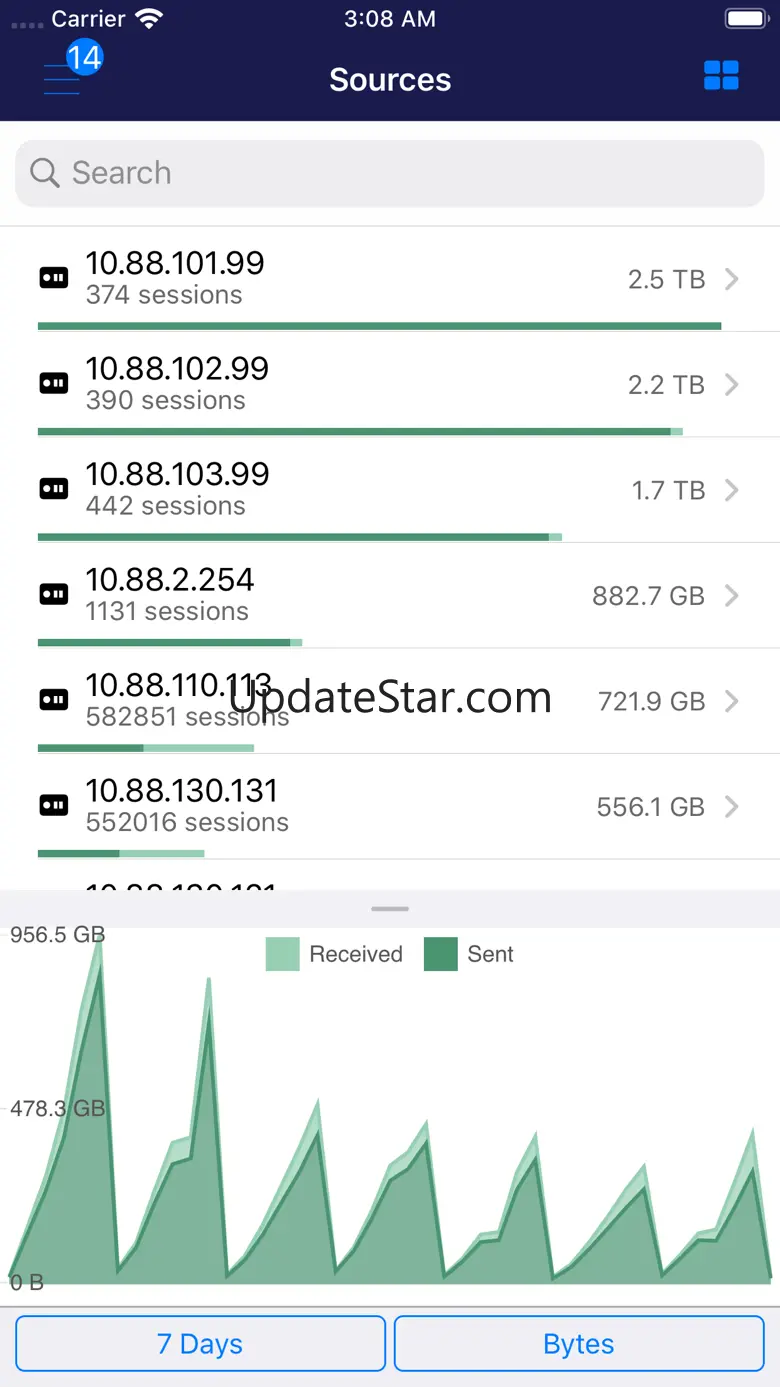View details for 10.88.103.99

click(390, 490)
